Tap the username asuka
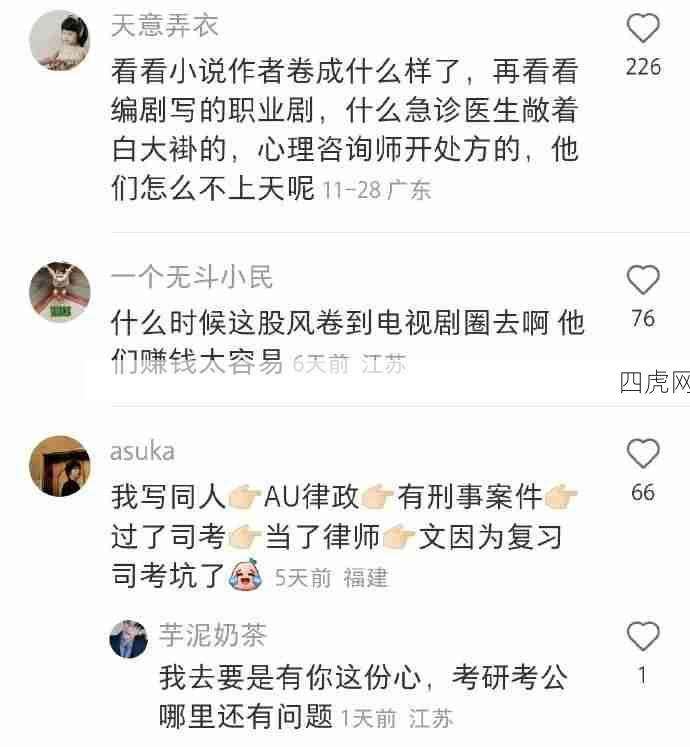690x747 pixels. pos(142,451)
